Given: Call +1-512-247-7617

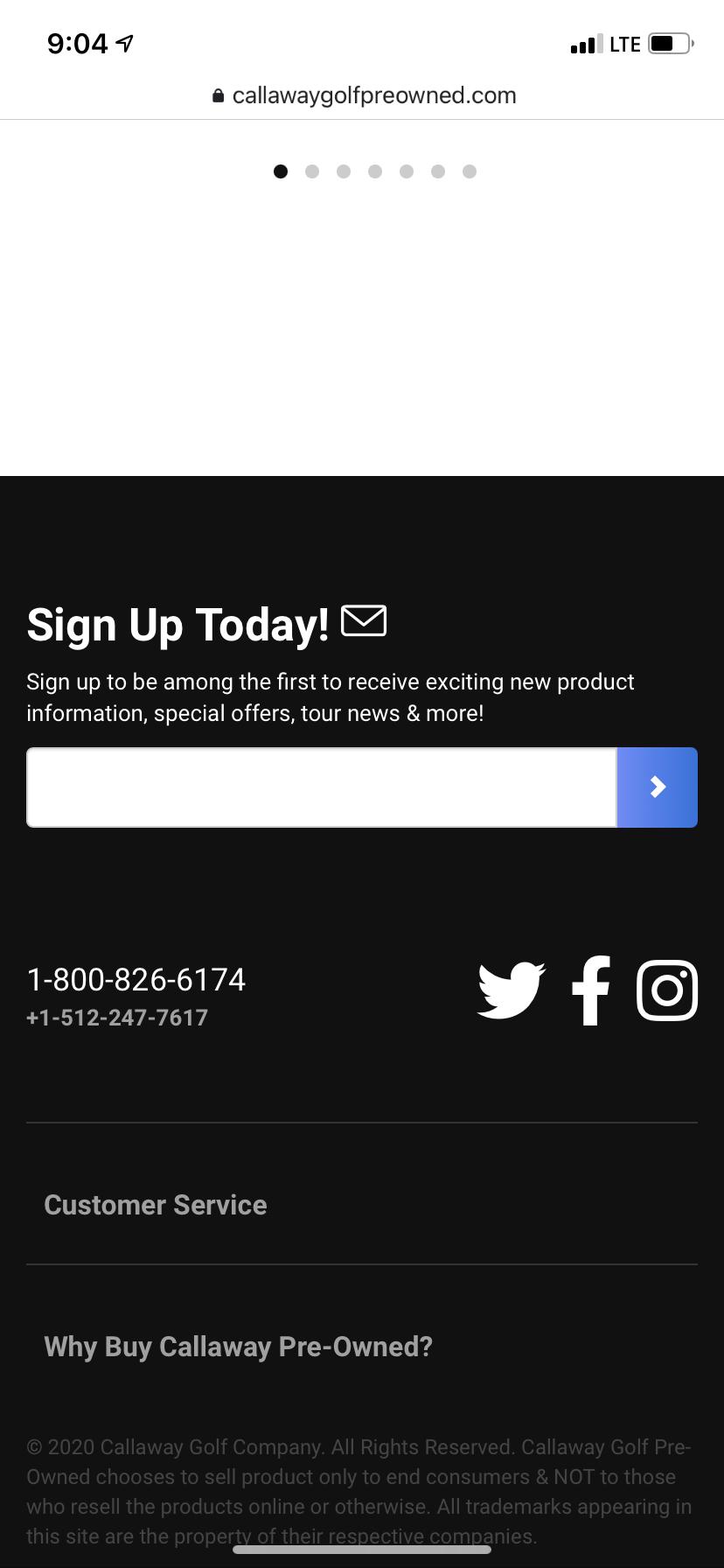Looking at the screenshot, I should [x=117, y=1018].
